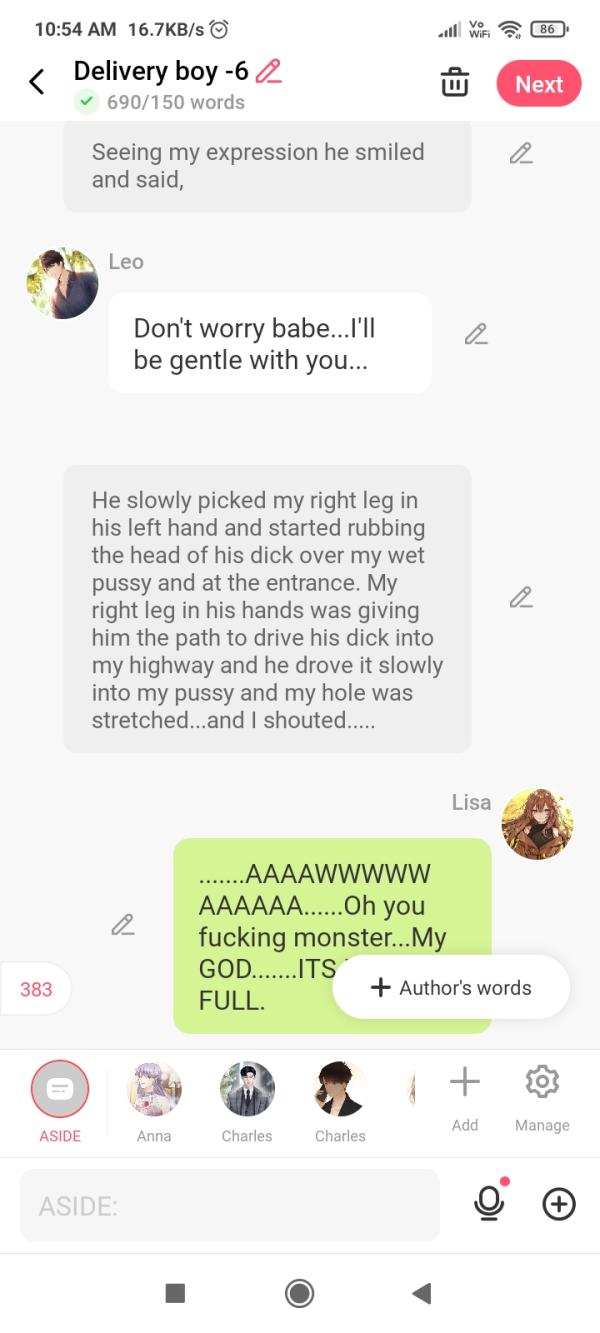
Task: Focus the ASIDE text input field
Action: click(x=229, y=1206)
